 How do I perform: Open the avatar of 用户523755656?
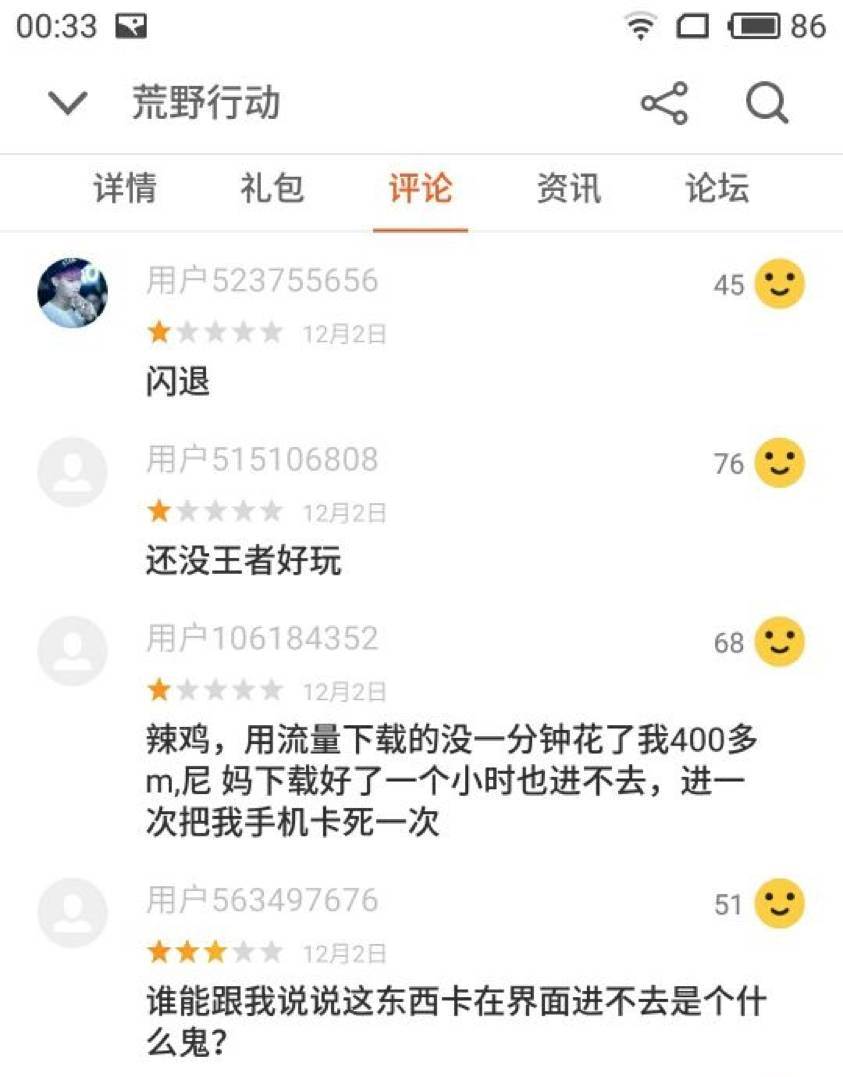pos(72,293)
